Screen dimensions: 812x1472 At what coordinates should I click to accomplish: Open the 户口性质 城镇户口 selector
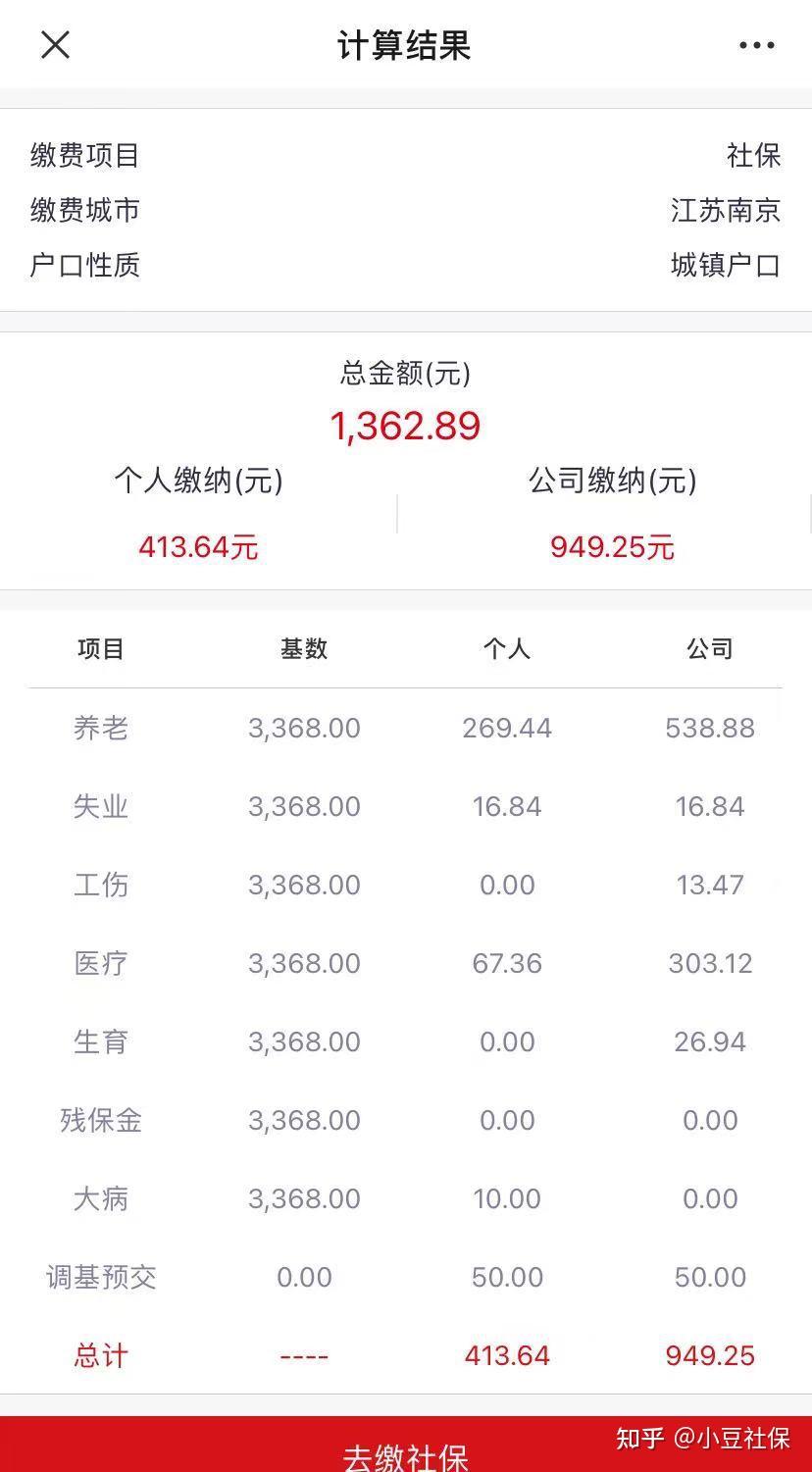coord(726,266)
